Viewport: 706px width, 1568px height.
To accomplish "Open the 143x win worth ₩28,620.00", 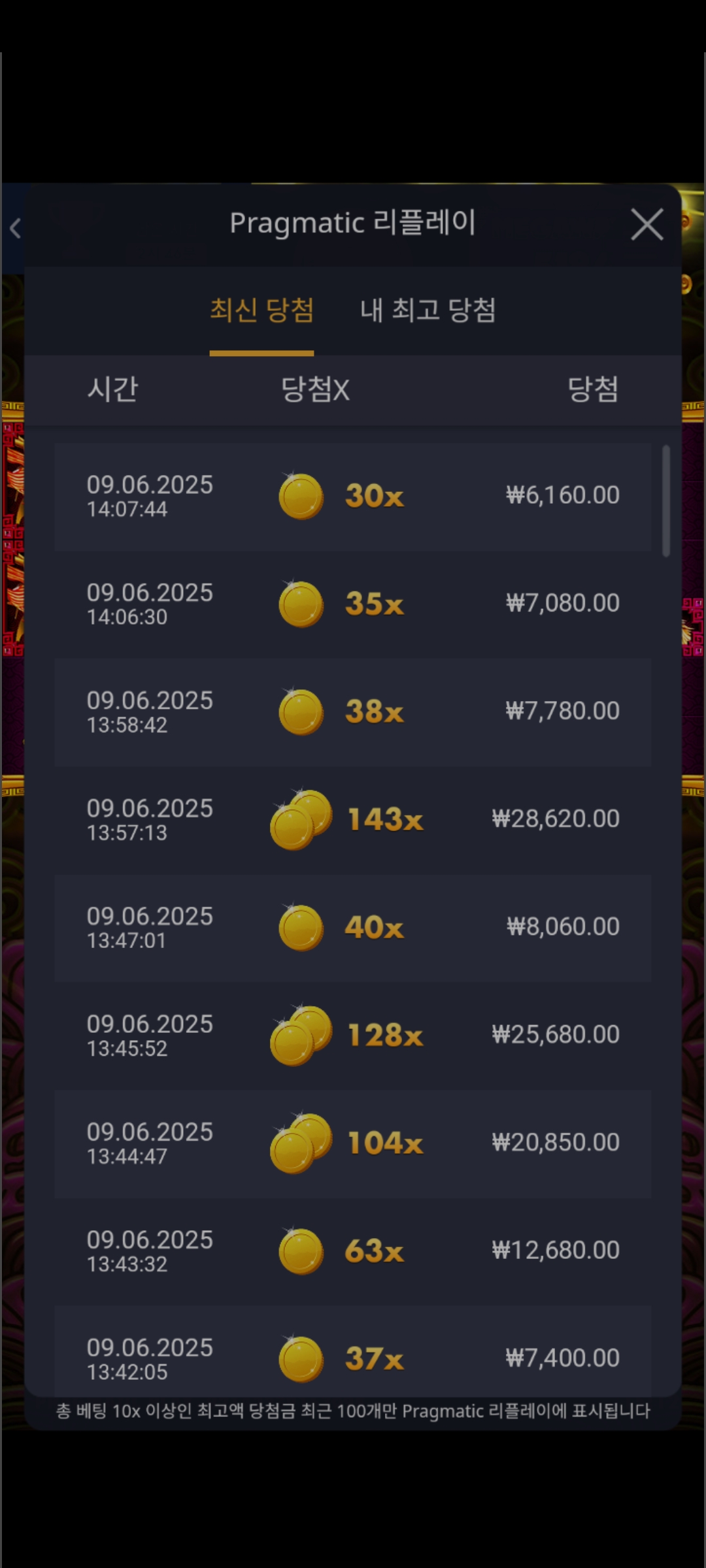I will tap(353, 820).
